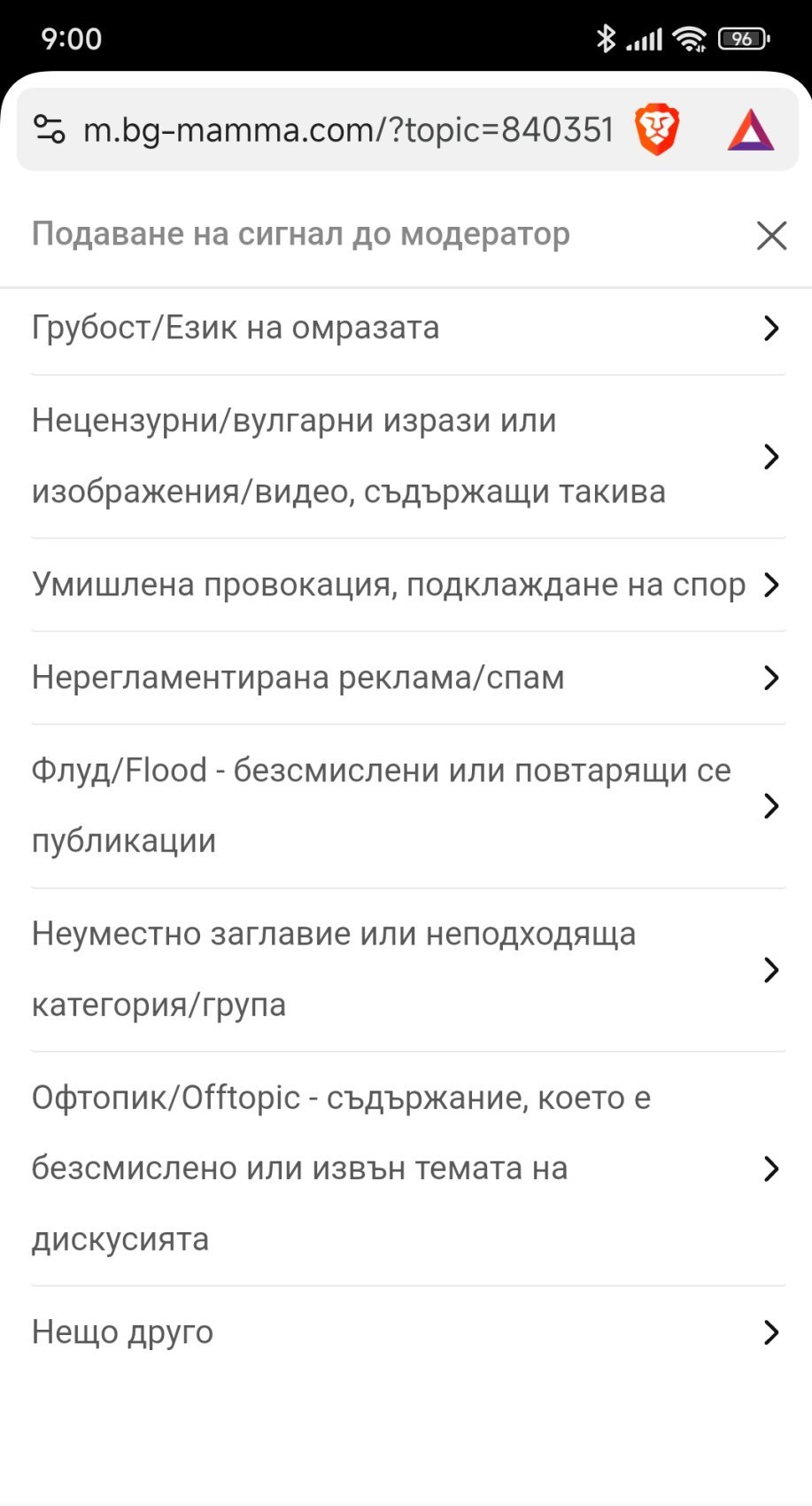This screenshot has height=1506, width=812.
Task: Choose 'Нецензурни/вулгарни изрази' report reason
Action: point(407,456)
